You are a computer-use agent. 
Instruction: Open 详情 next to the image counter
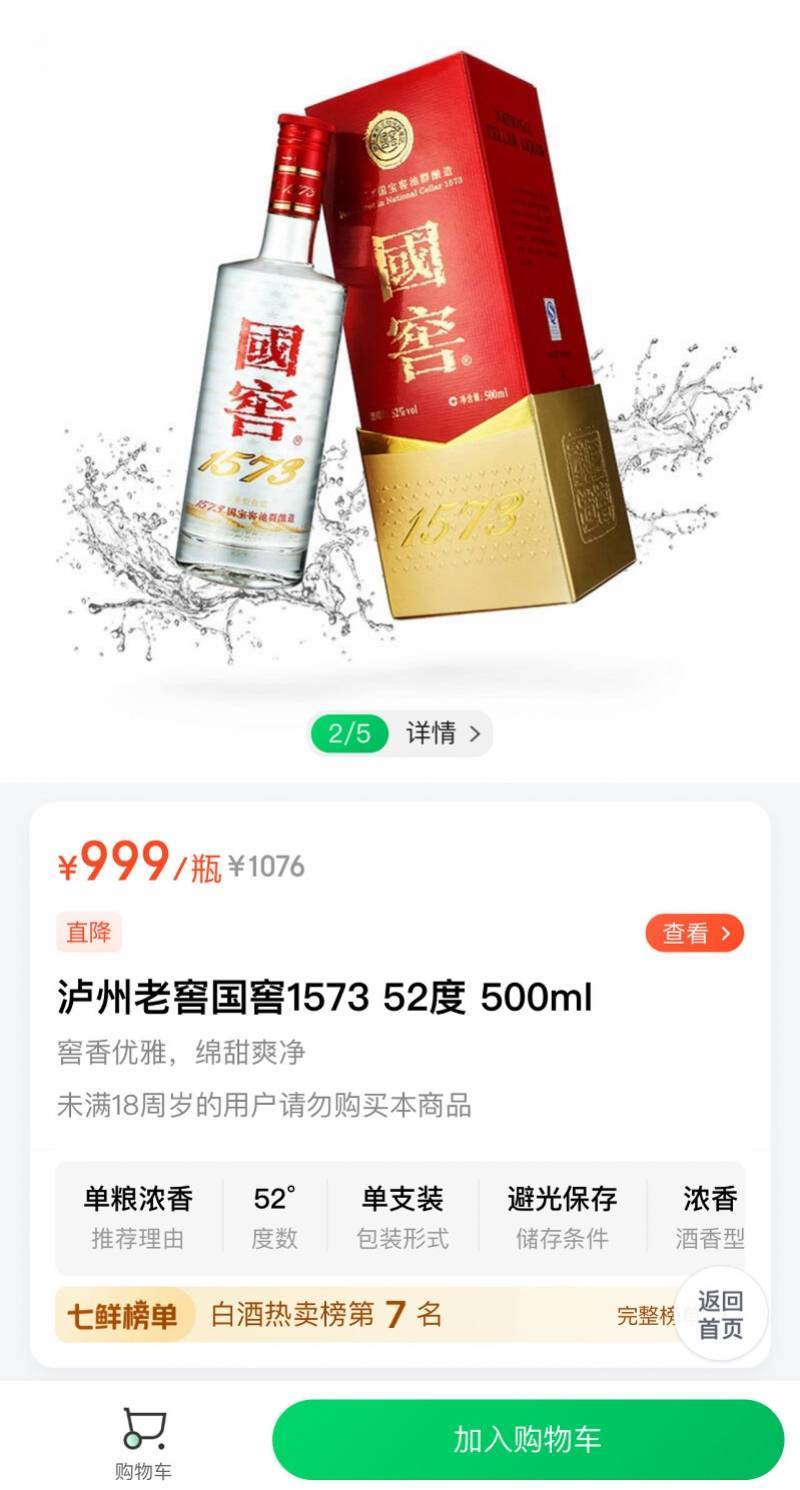coord(443,734)
